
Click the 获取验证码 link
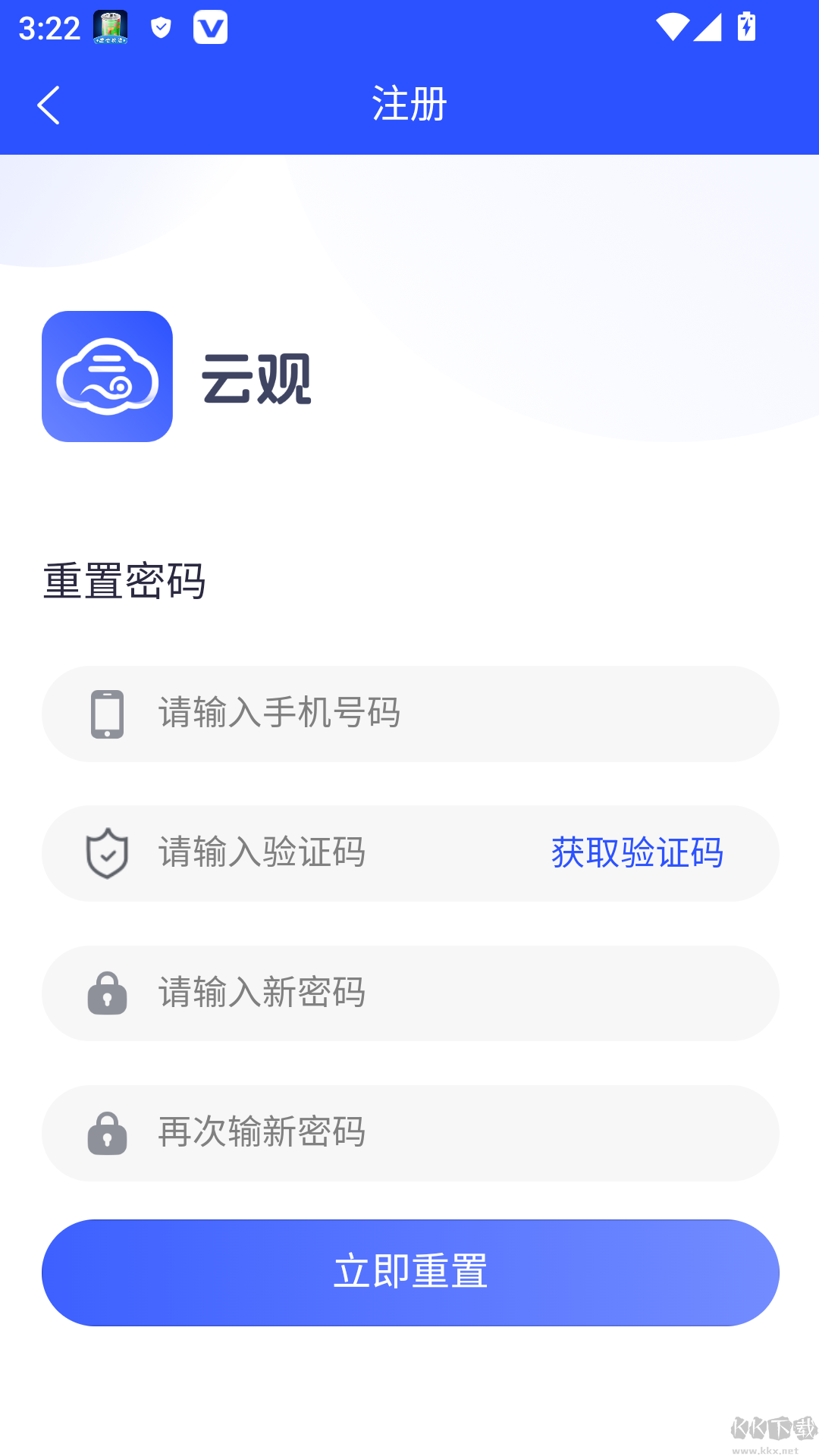[637, 853]
